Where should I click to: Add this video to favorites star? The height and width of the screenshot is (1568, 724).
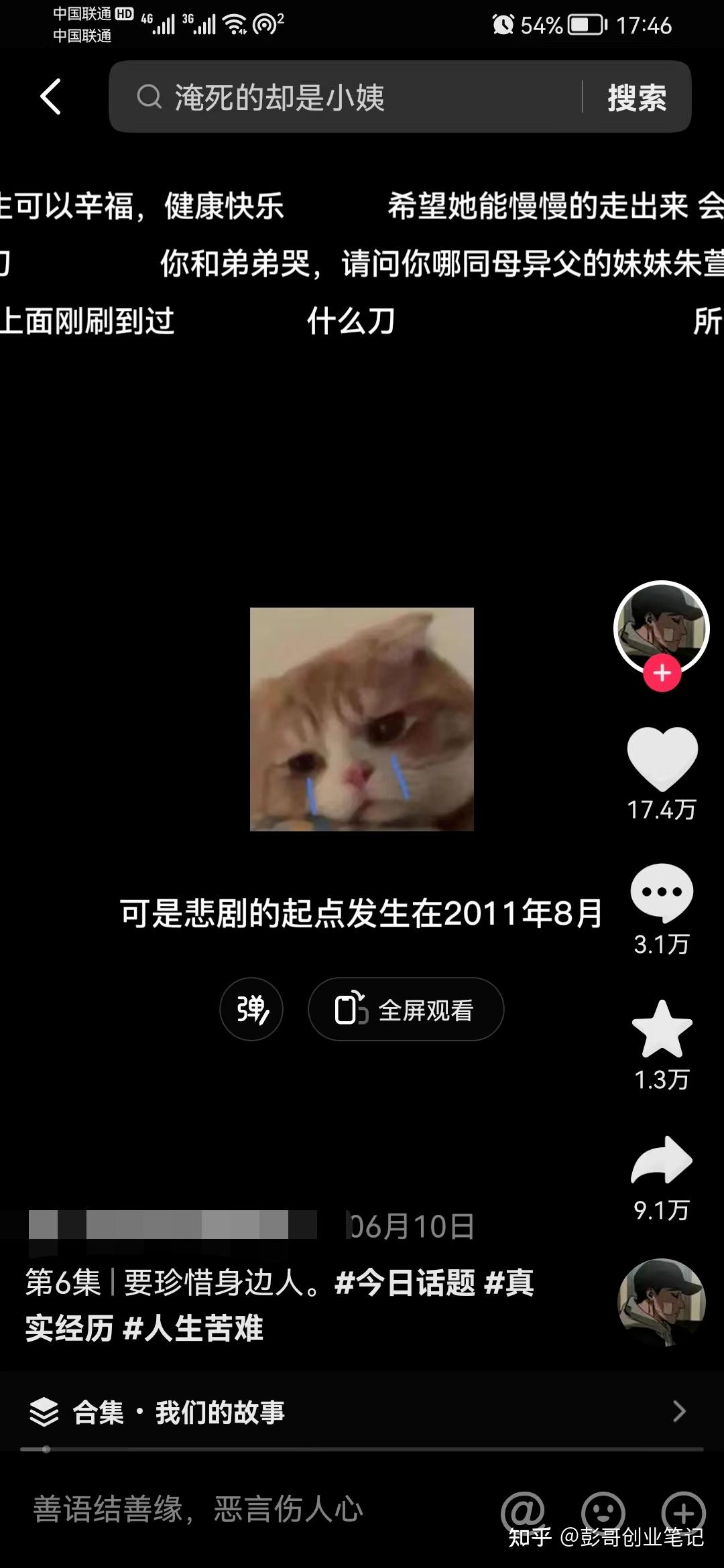point(662,1030)
